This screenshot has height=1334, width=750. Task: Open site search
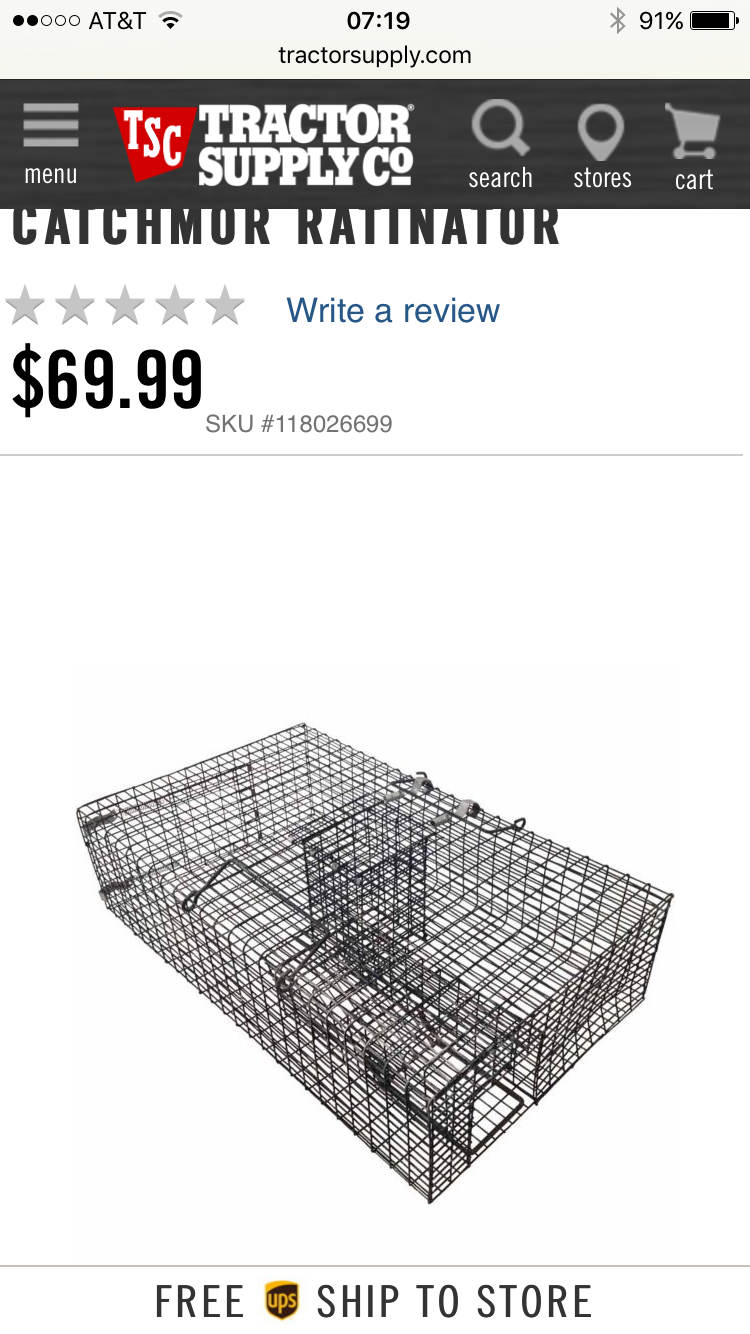click(x=500, y=144)
